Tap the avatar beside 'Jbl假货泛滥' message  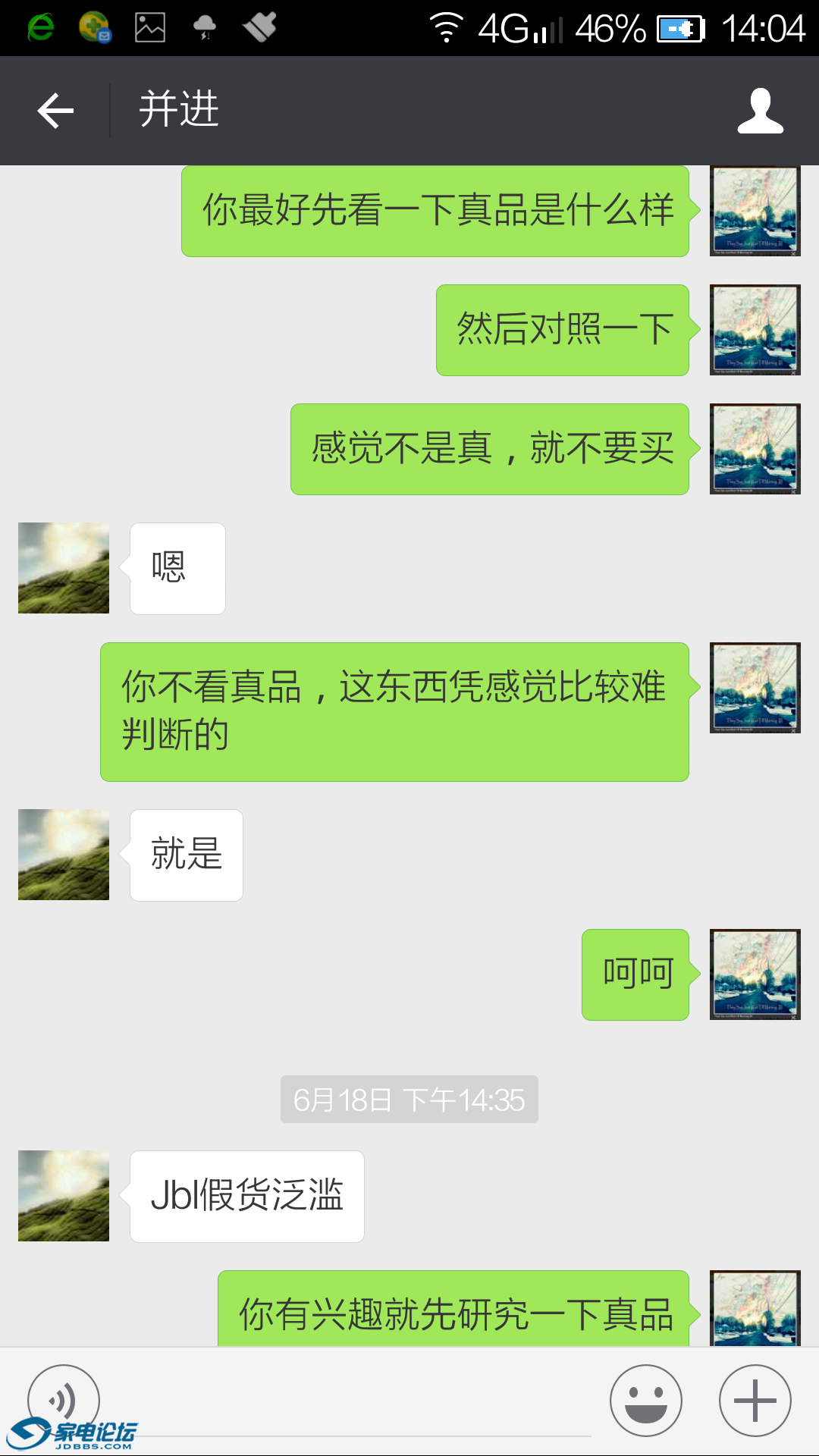point(63,1196)
